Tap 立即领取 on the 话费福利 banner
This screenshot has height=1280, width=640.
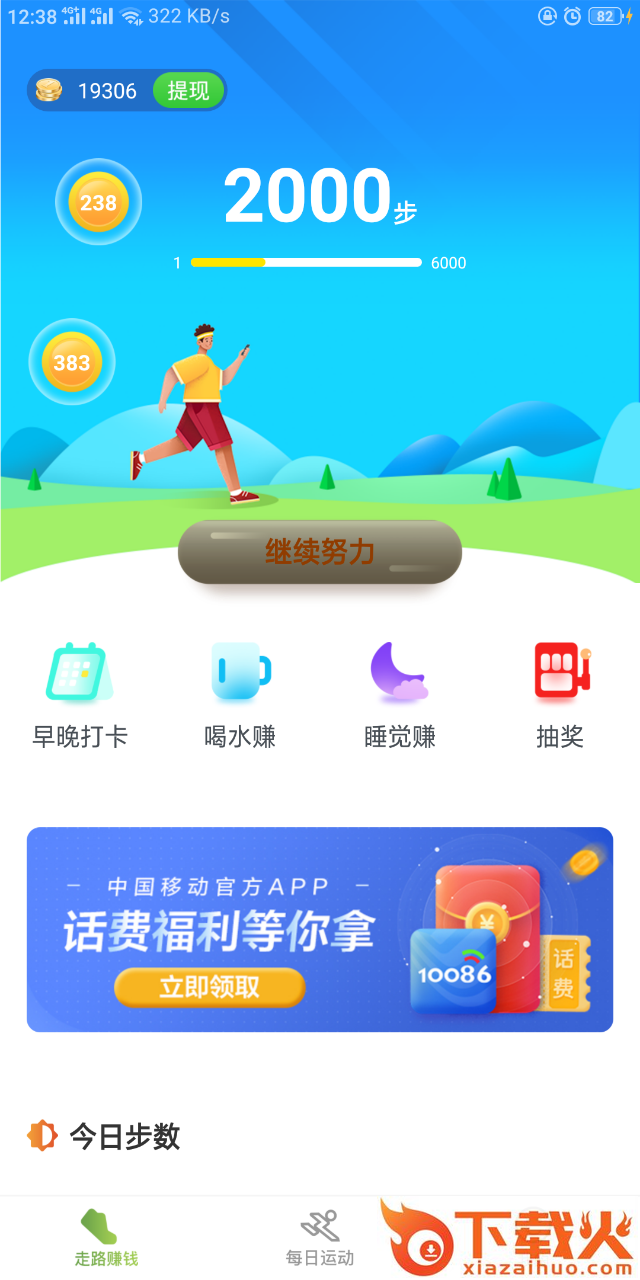click(210, 987)
